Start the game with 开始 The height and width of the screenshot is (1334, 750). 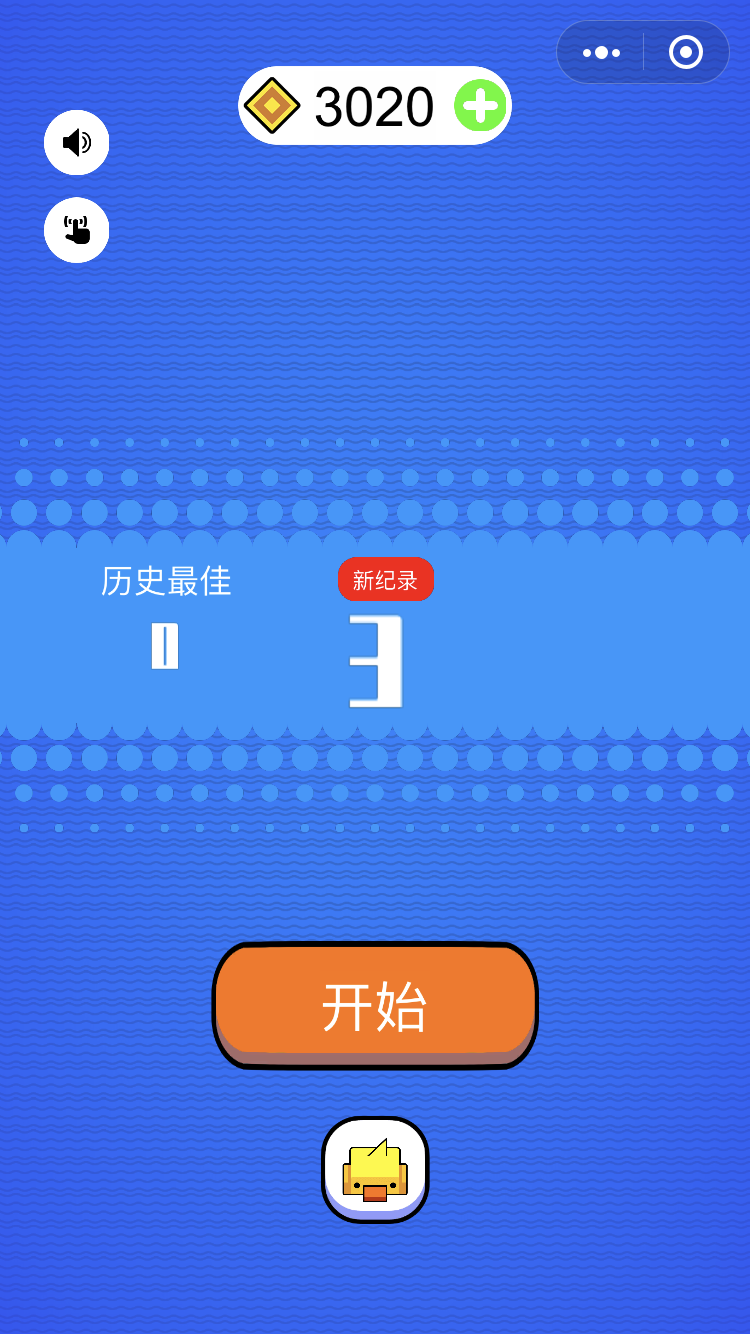(375, 1005)
